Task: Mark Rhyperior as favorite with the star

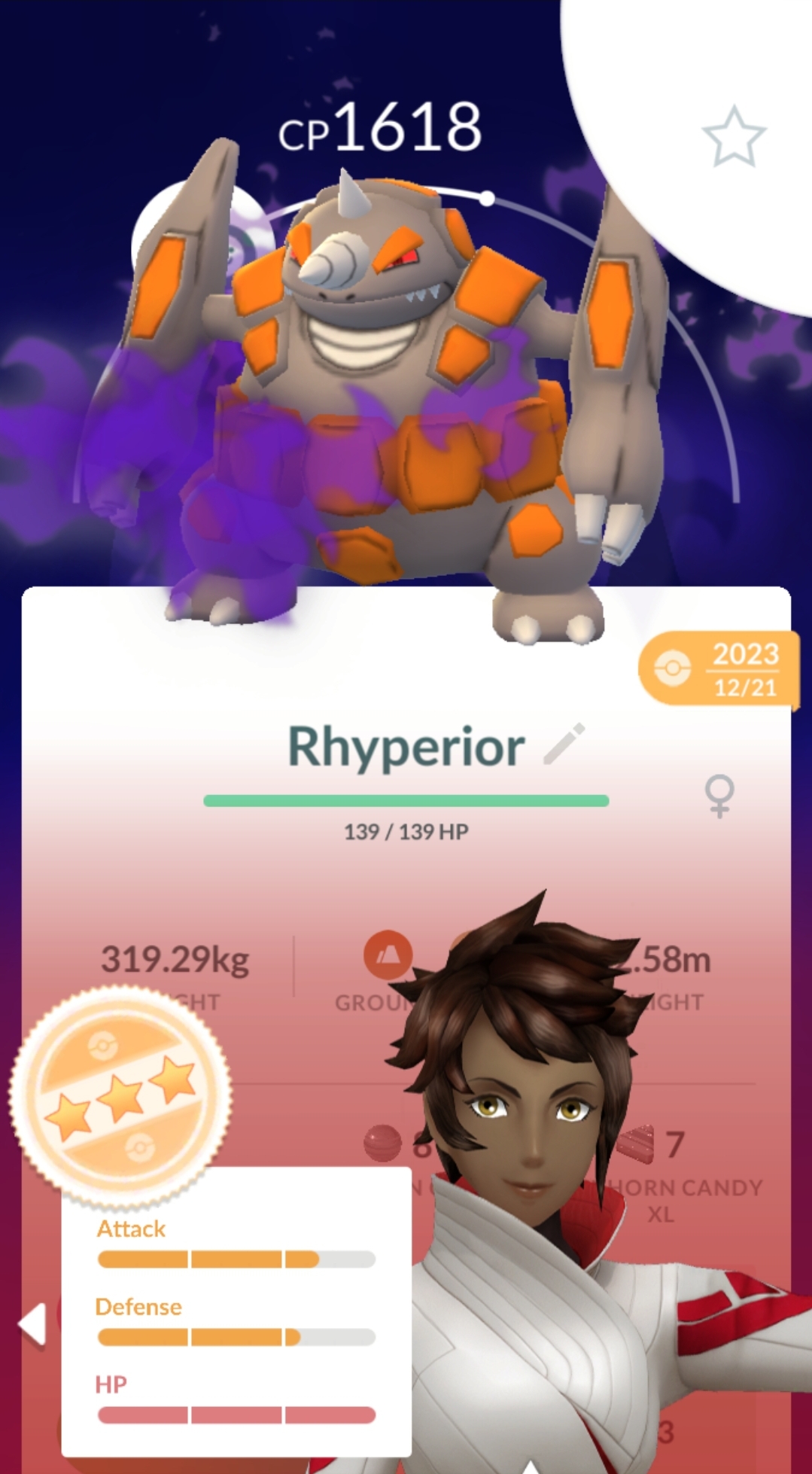Action: coord(734,136)
